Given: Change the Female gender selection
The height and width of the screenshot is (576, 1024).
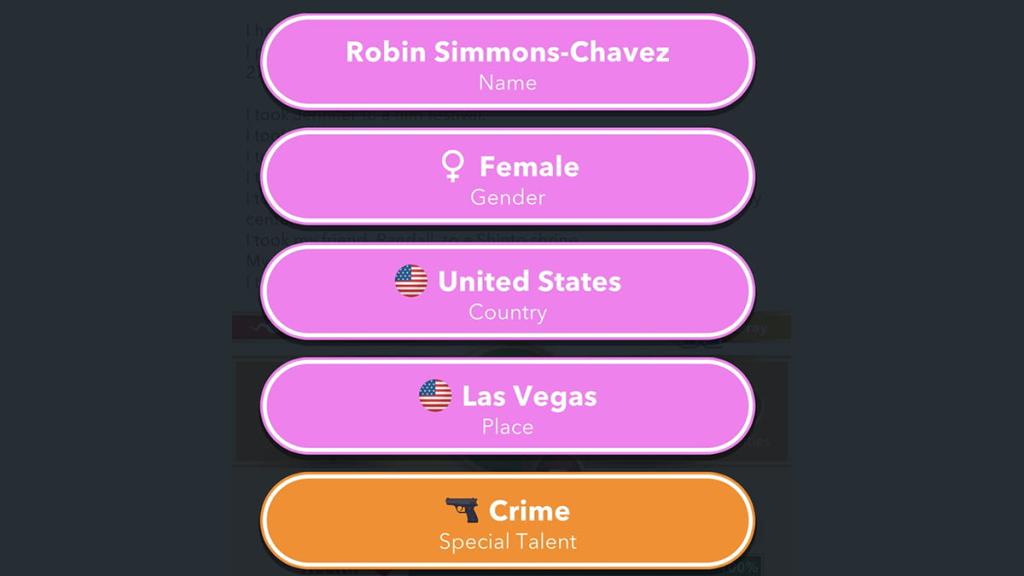Looking at the screenshot, I should point(507,178).
